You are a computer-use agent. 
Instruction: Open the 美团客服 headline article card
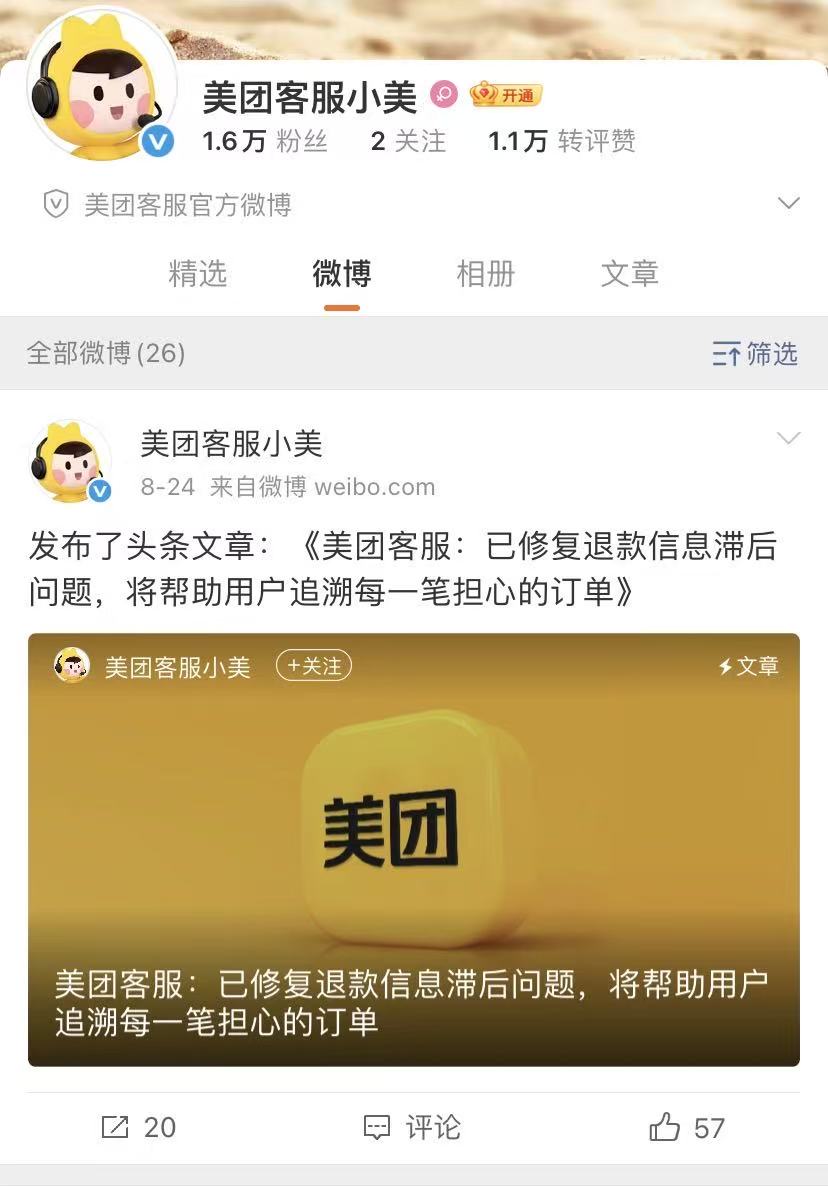tap(413, 849)
